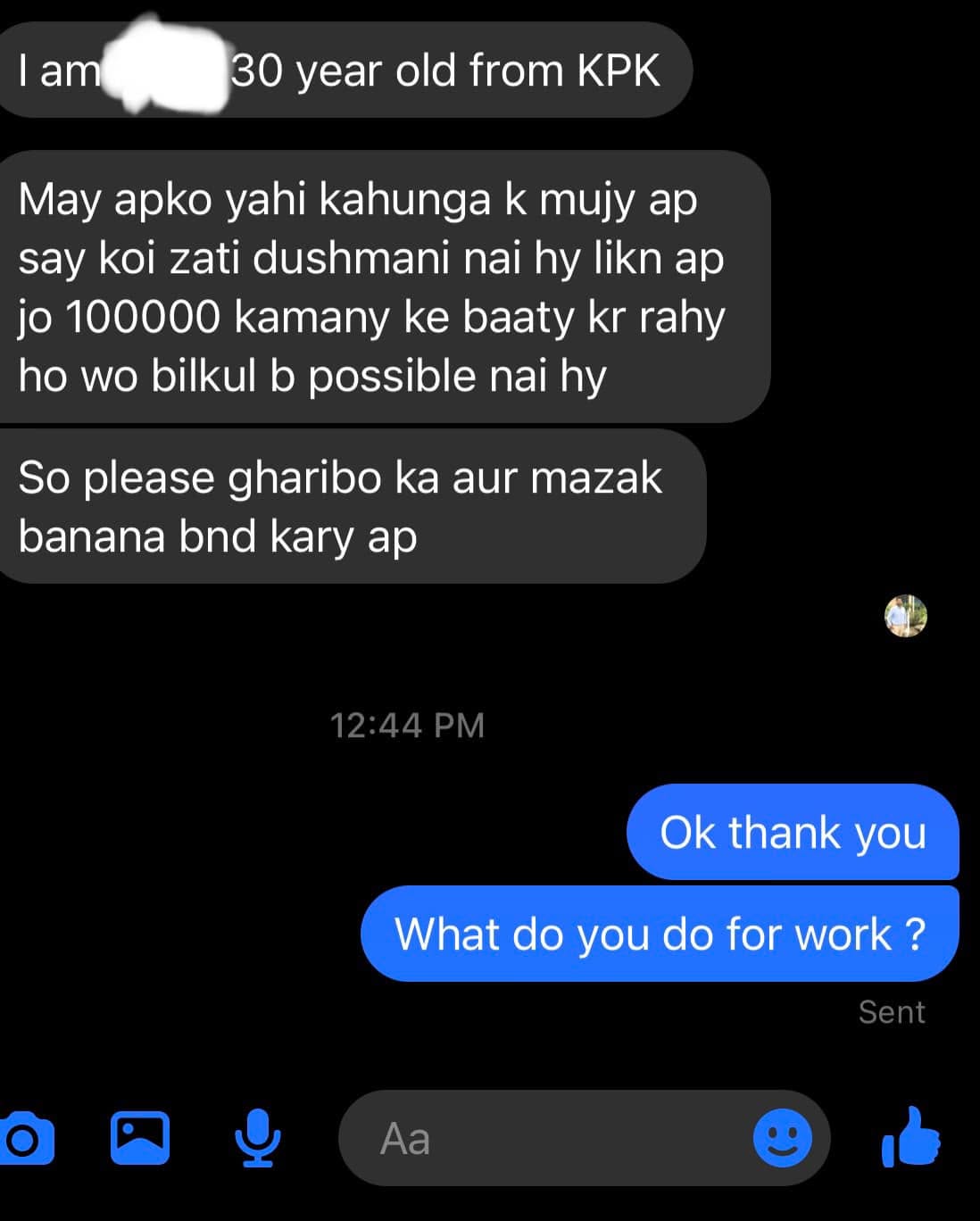The image size is (980, 1221).
Task: Tap the microphone to record voice
Action: 258,1138
